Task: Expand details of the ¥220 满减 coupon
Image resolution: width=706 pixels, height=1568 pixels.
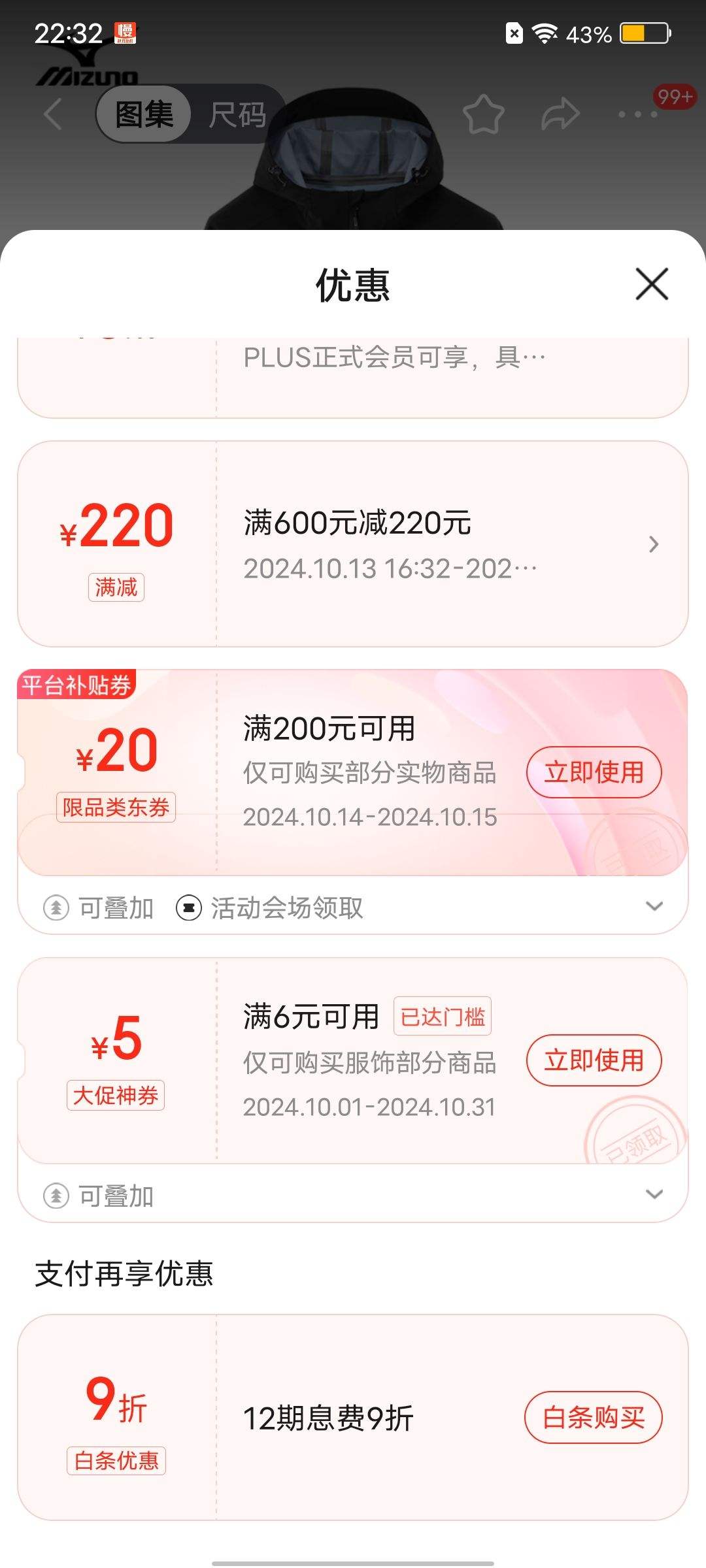Action: point(654,544)
